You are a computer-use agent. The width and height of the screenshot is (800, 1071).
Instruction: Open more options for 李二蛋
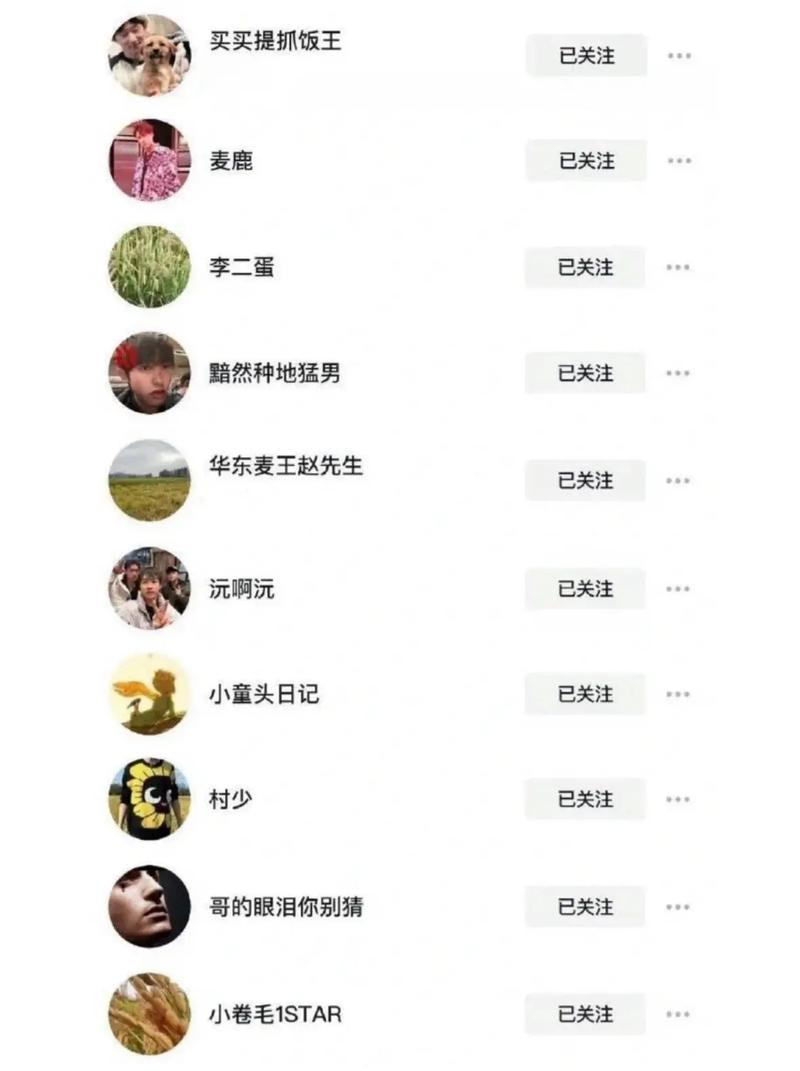[679, 268]
